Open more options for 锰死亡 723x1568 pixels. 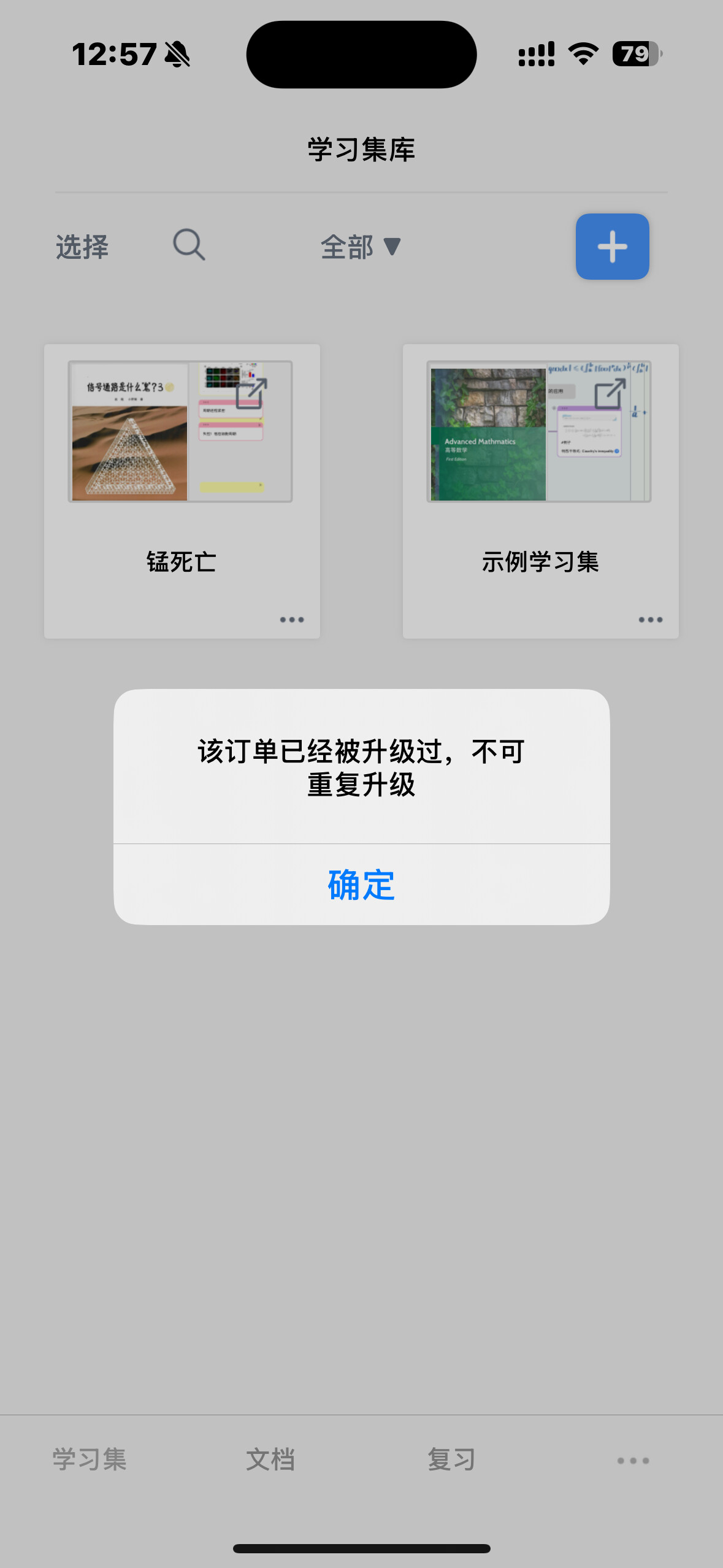coord(292,620)
